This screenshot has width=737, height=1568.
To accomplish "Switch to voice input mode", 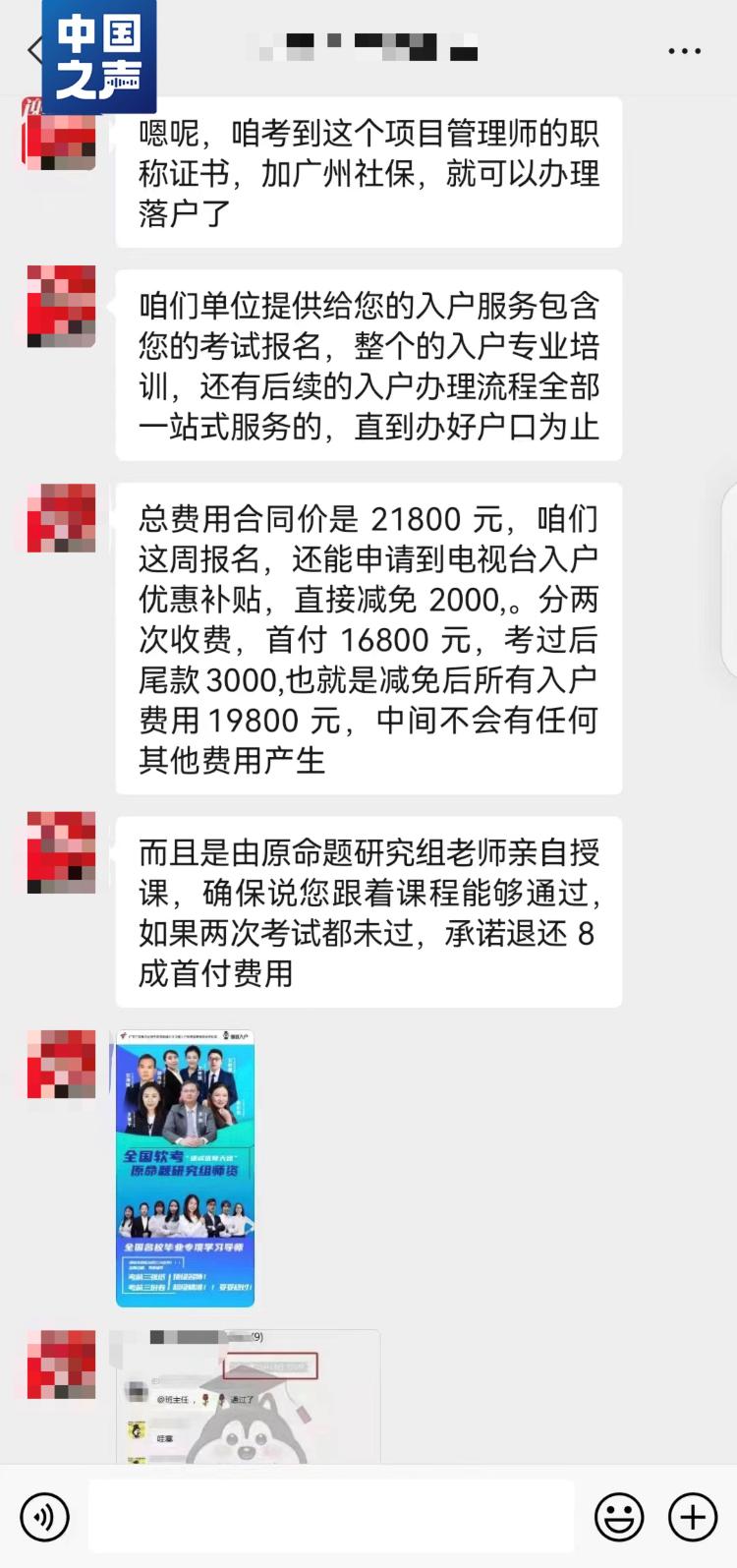I will coord(43,1517).
